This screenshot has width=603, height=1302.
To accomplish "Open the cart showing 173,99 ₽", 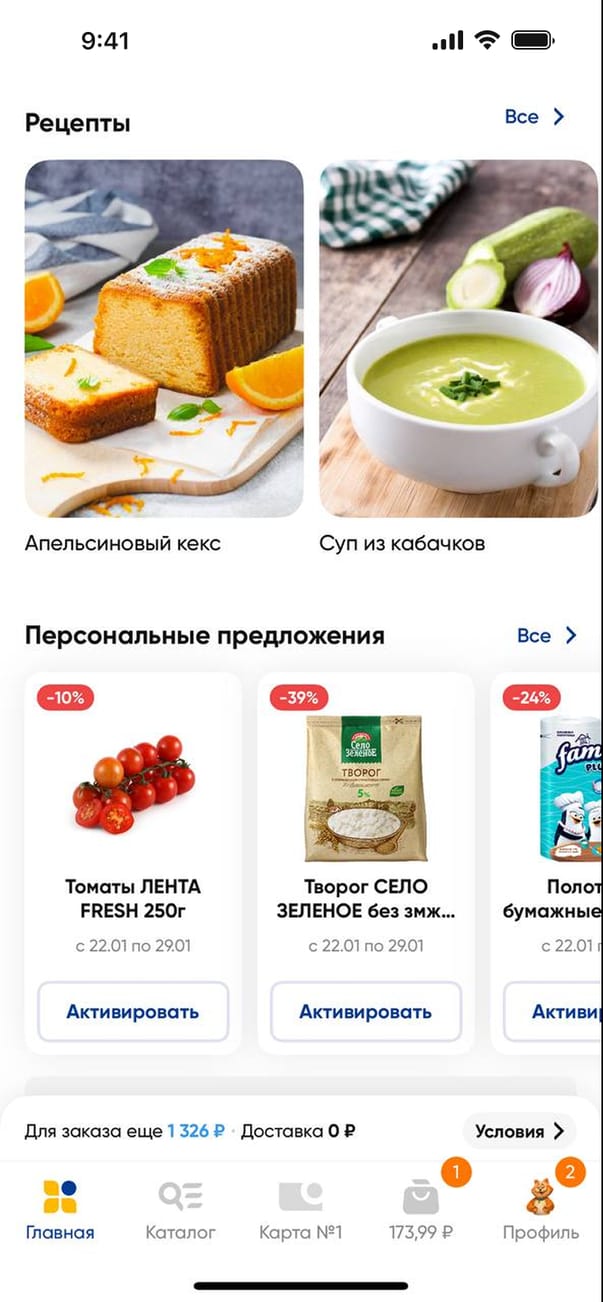I will (421, 1209).
